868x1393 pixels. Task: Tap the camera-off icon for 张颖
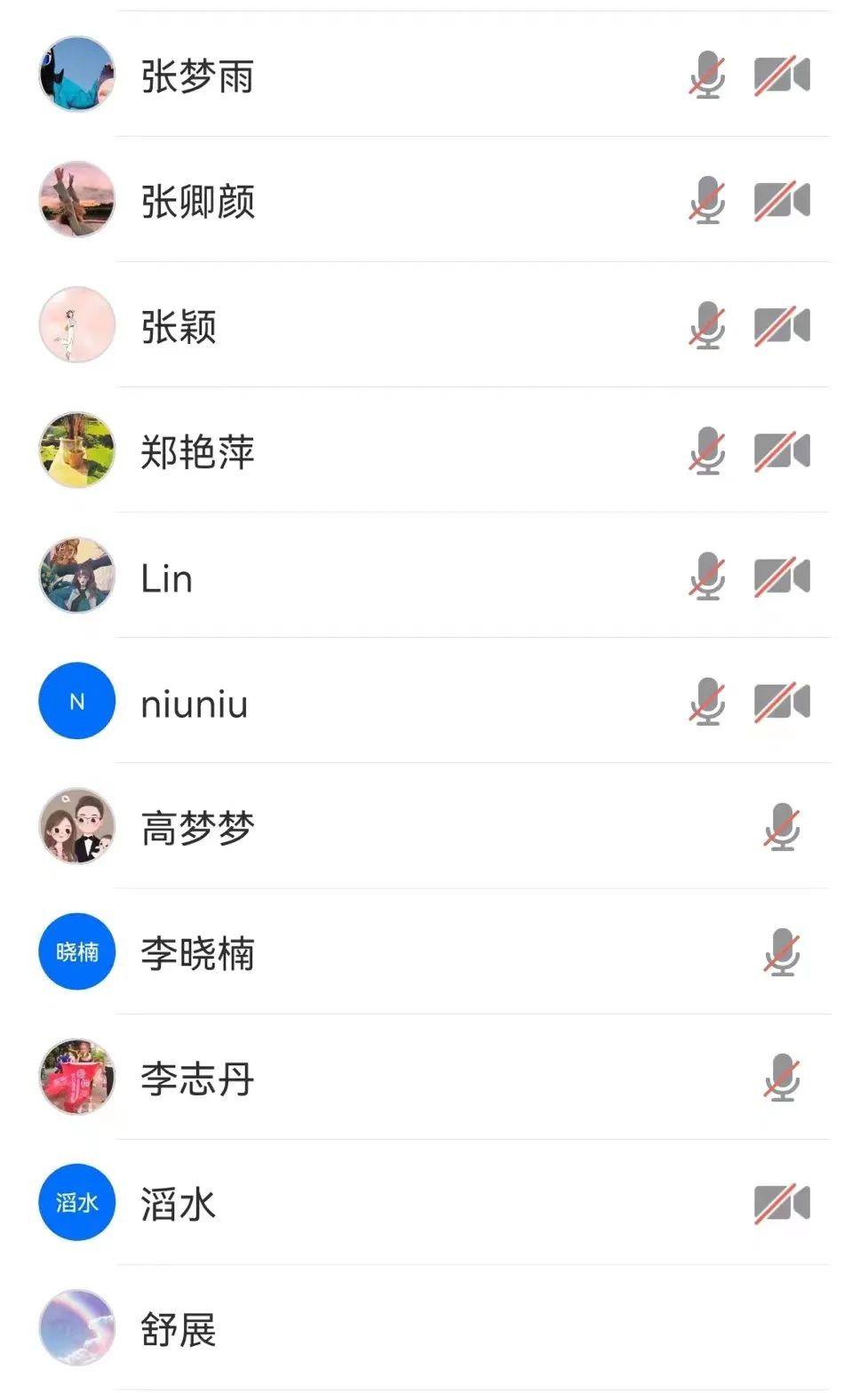[x=782, y=326]
